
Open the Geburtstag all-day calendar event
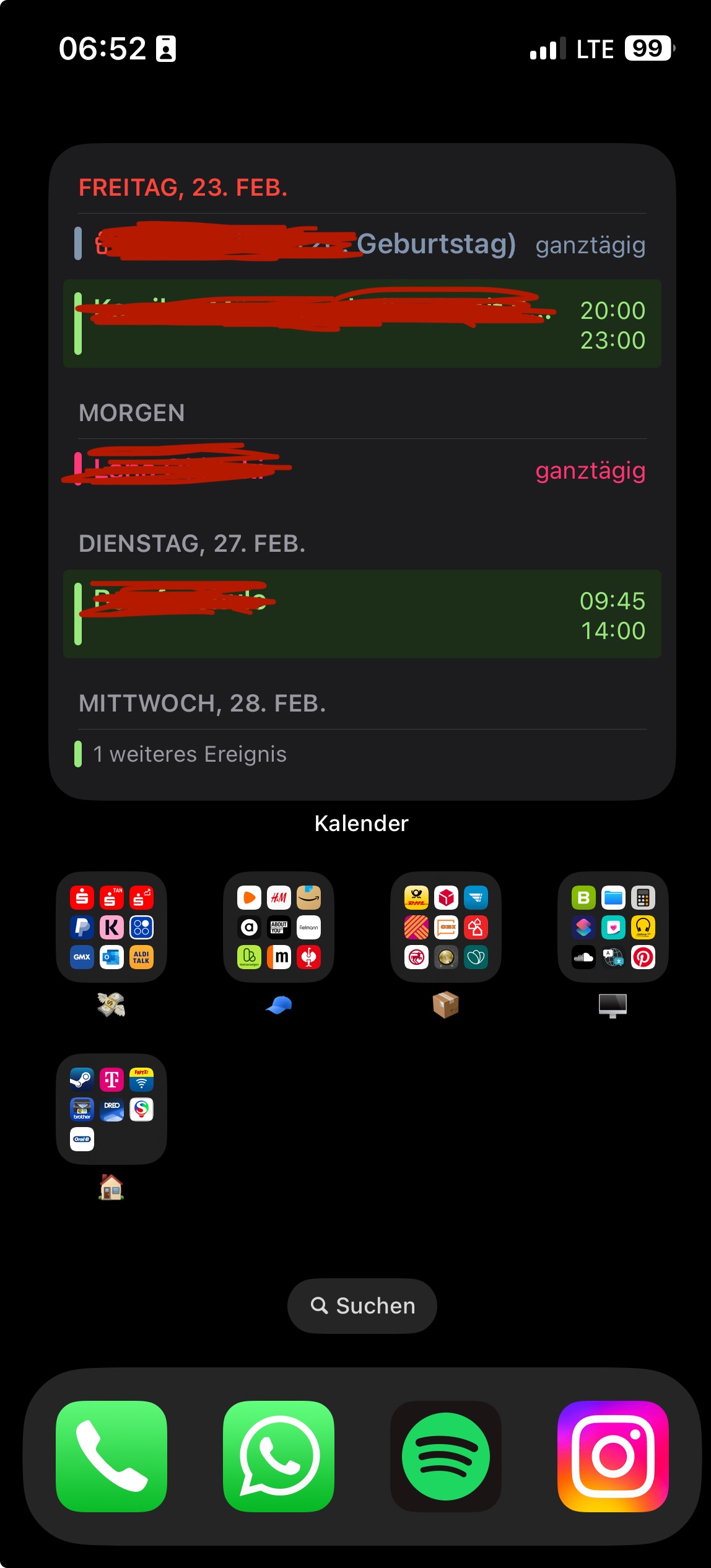tap(362, 245)
